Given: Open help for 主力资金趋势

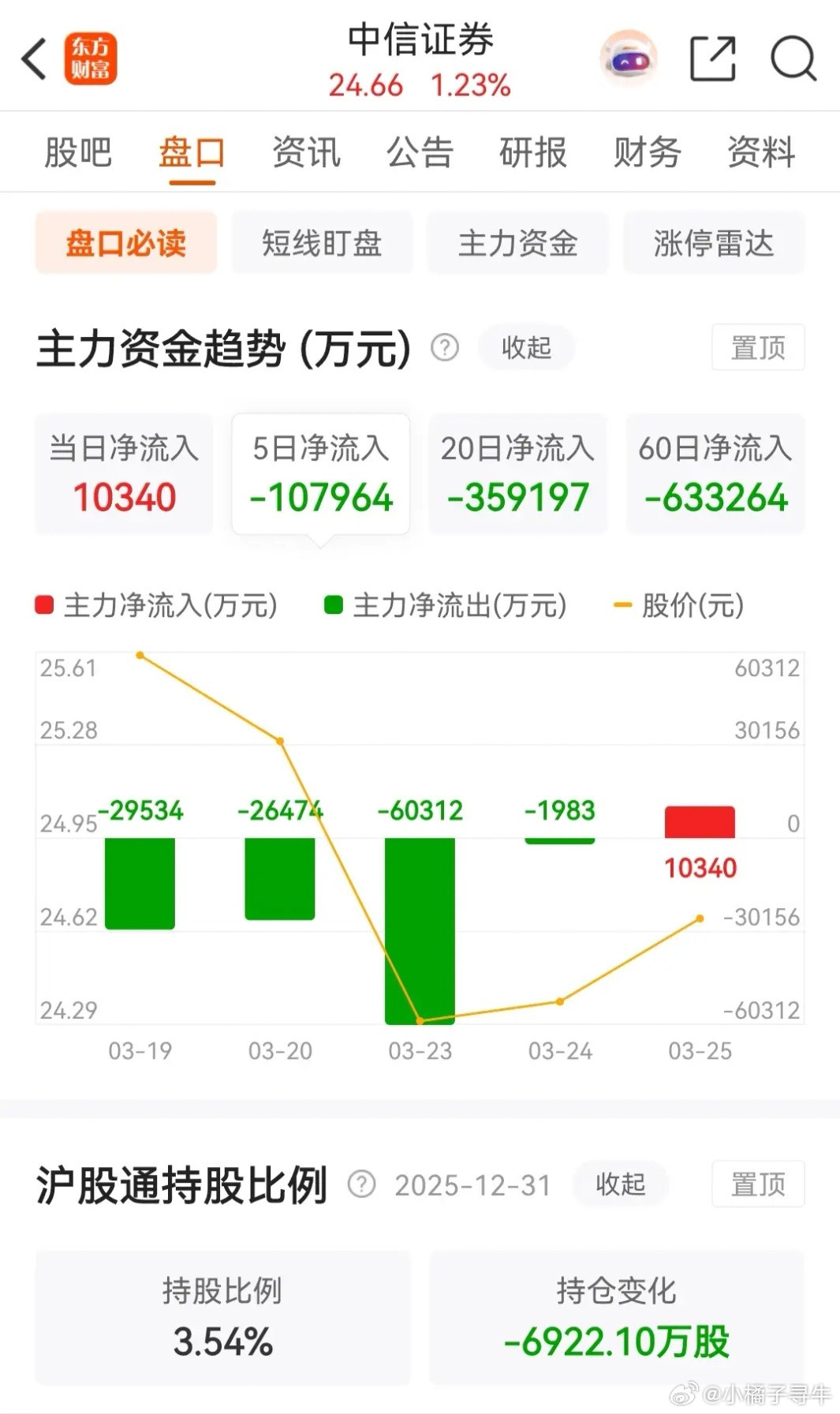Looking at the screenshot, I should (x=442, y=347).
